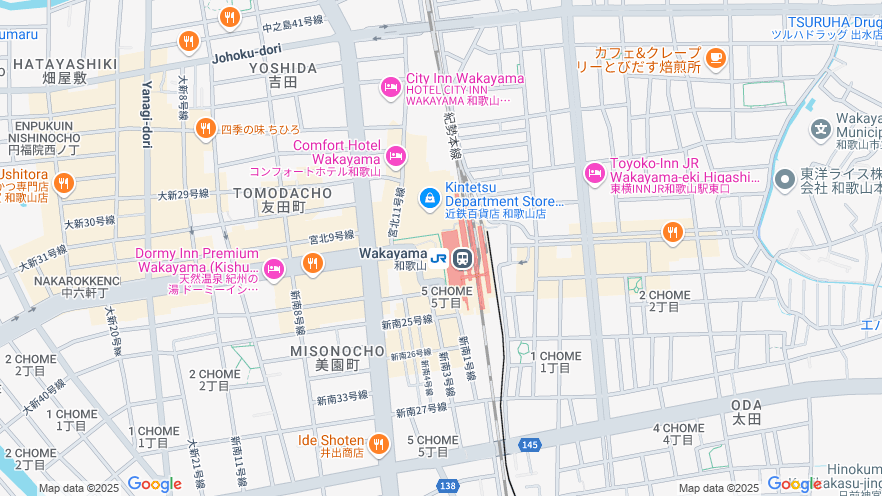Open the Ushitora restaurant pin

(x=64, y=183)
